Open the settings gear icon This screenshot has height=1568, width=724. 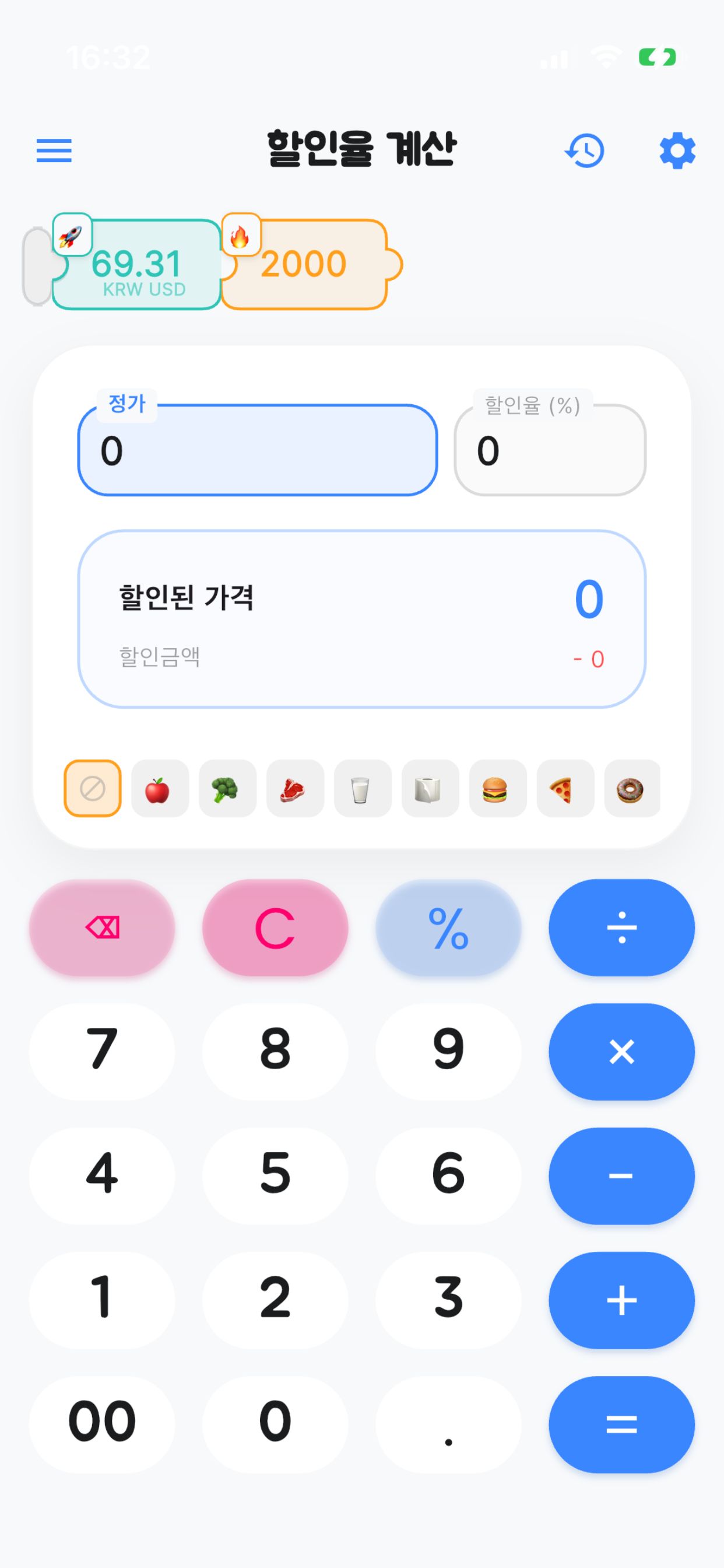(x=676, y=150)
